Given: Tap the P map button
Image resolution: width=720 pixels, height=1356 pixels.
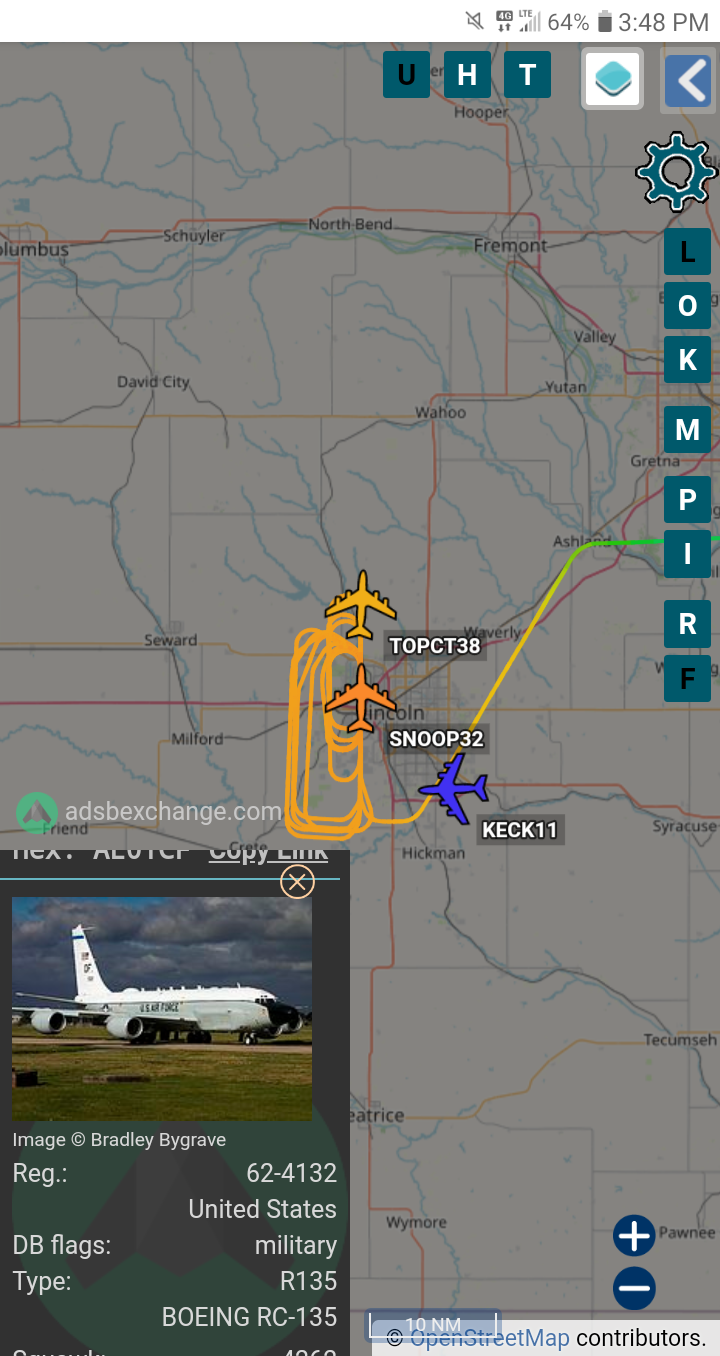Looking at the screenshot, I should coord(688,500).
